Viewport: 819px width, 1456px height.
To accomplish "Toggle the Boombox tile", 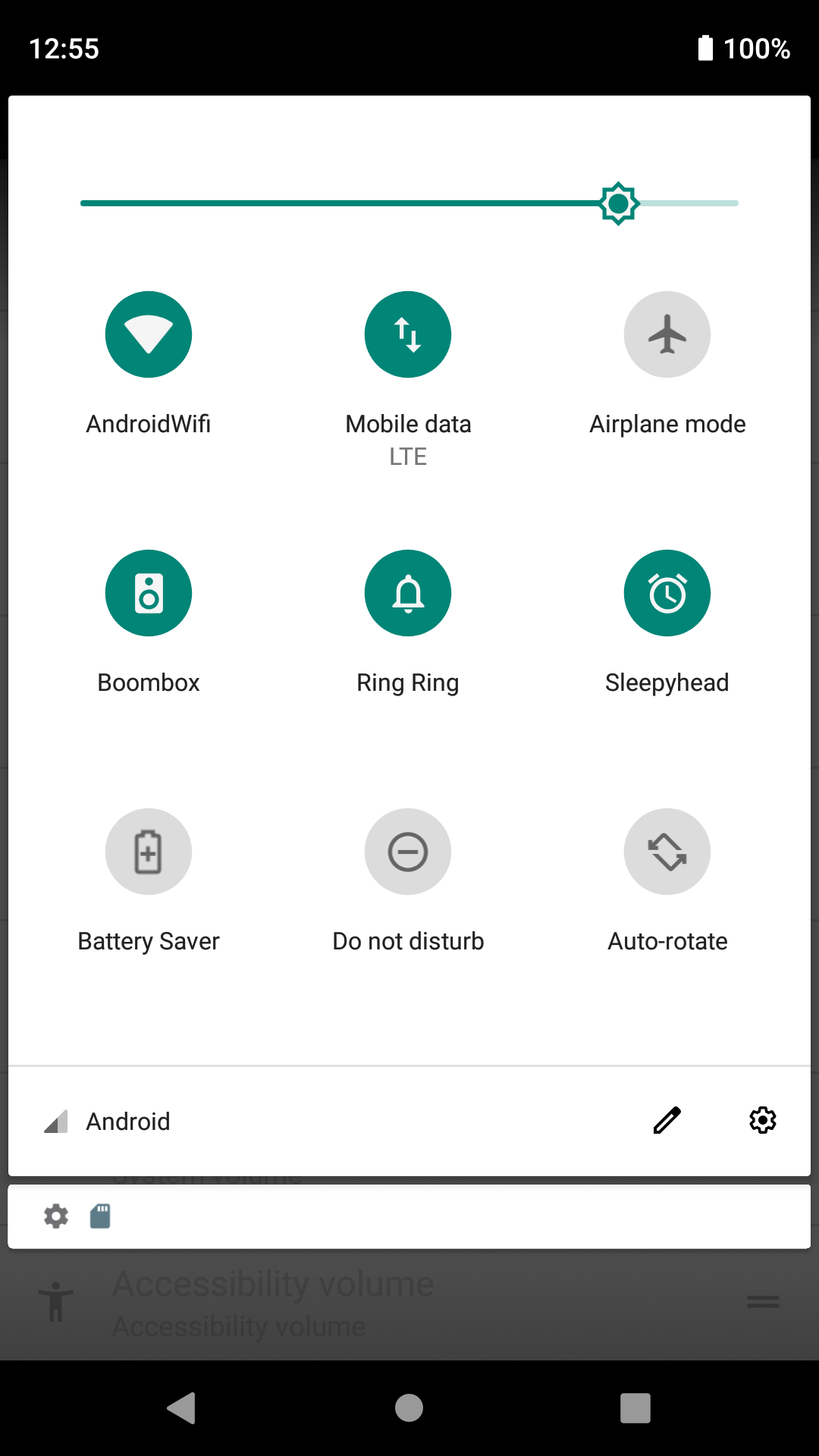I will [149, 593].
